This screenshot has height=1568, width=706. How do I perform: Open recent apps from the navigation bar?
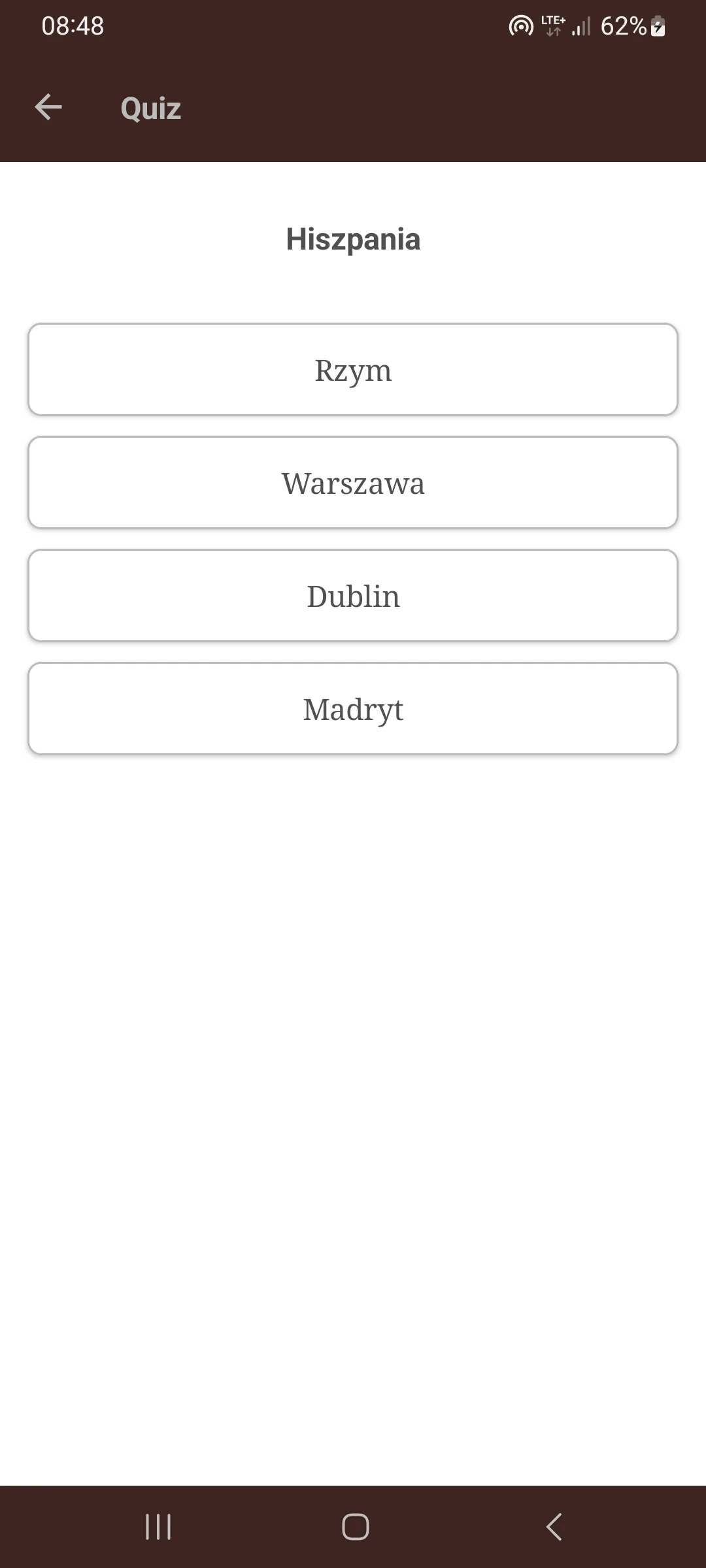[158, 1527]
